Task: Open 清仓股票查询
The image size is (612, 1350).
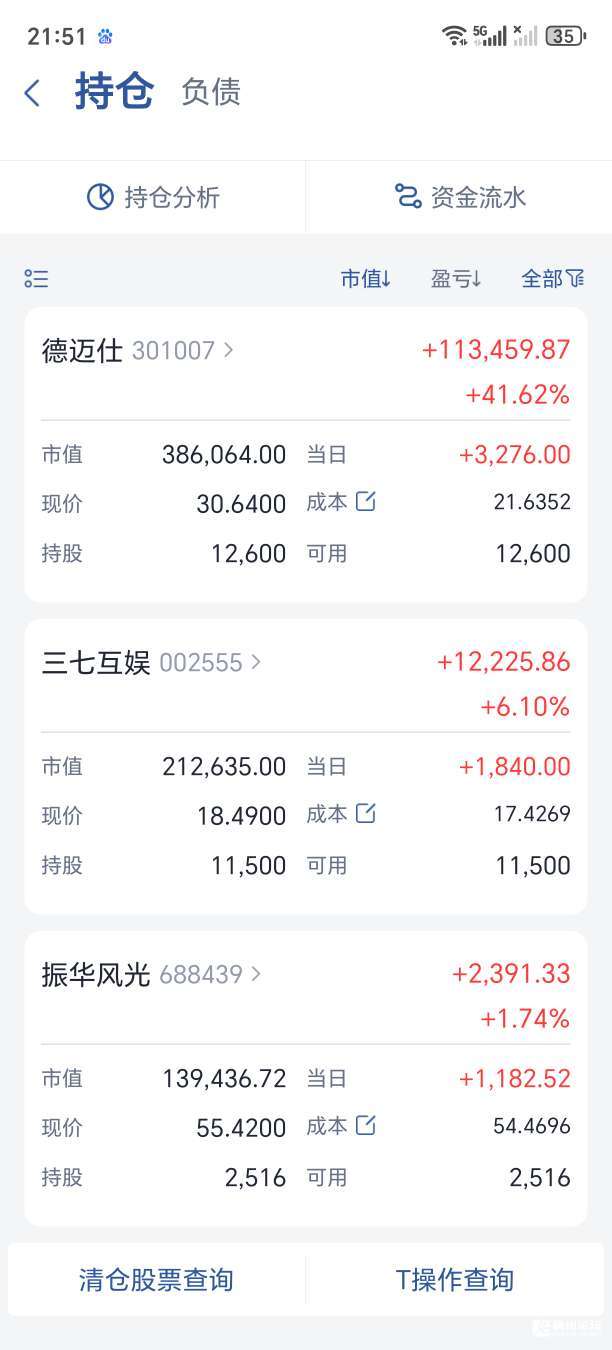Action: (156, 1280)
